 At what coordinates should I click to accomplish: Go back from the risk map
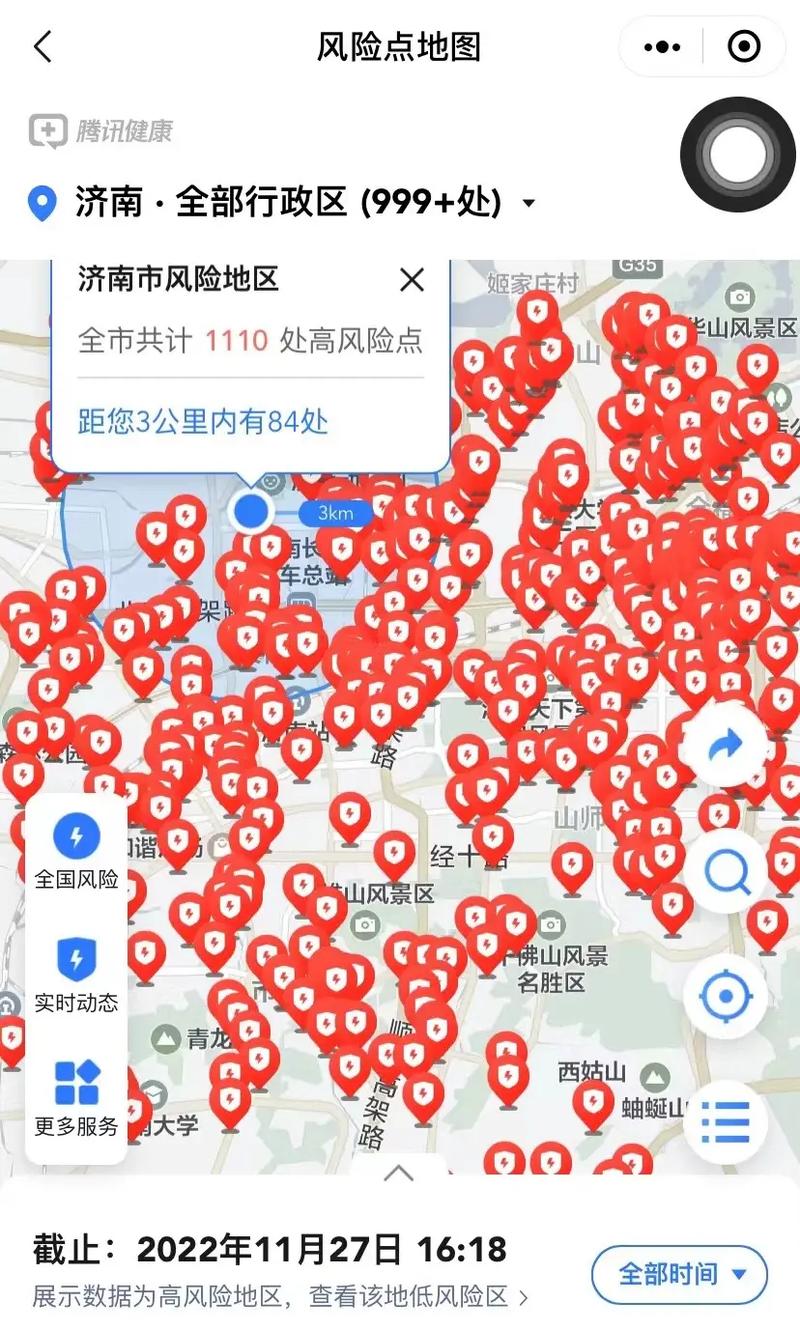(x=42, y=46)
